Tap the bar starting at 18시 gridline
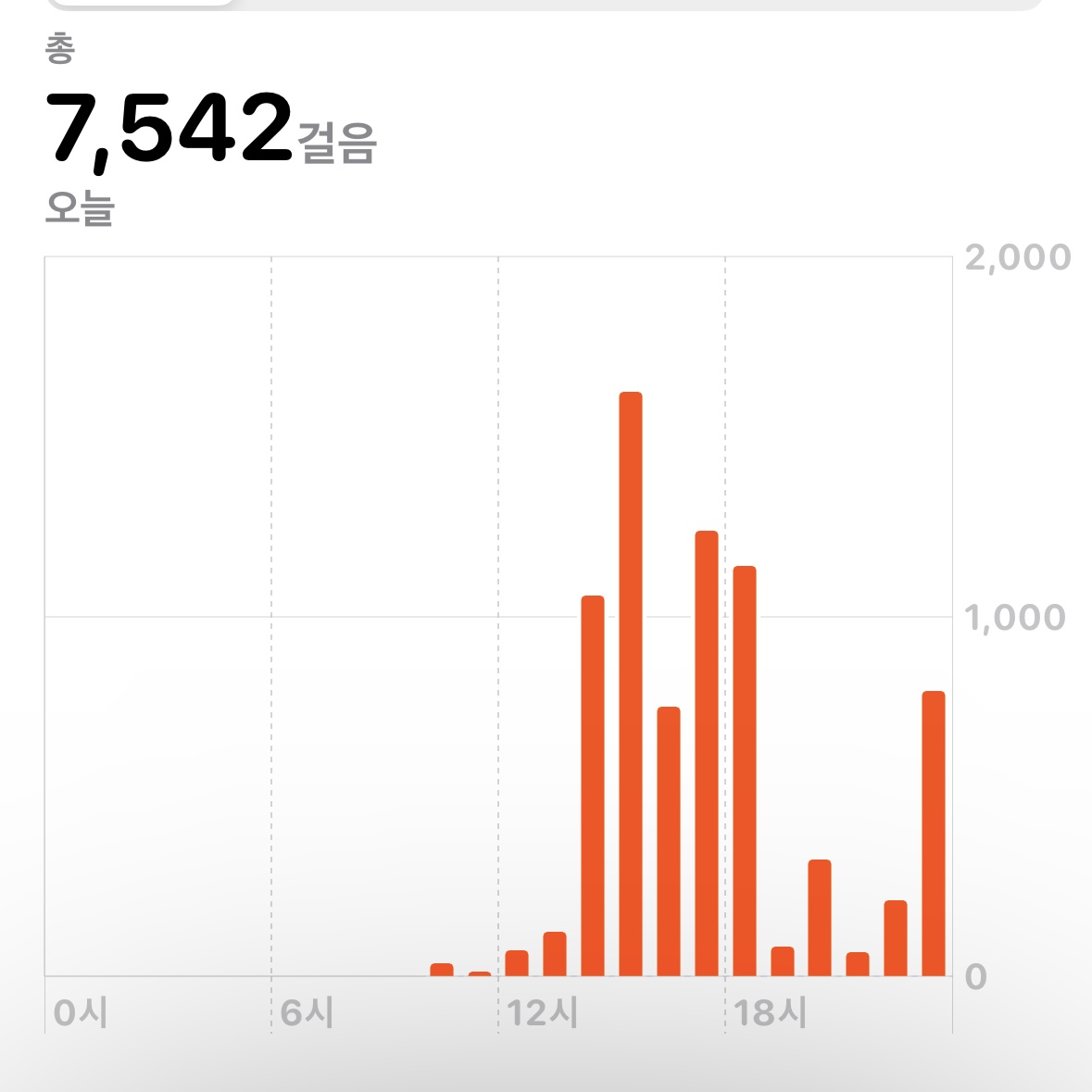 click(744, 771)
